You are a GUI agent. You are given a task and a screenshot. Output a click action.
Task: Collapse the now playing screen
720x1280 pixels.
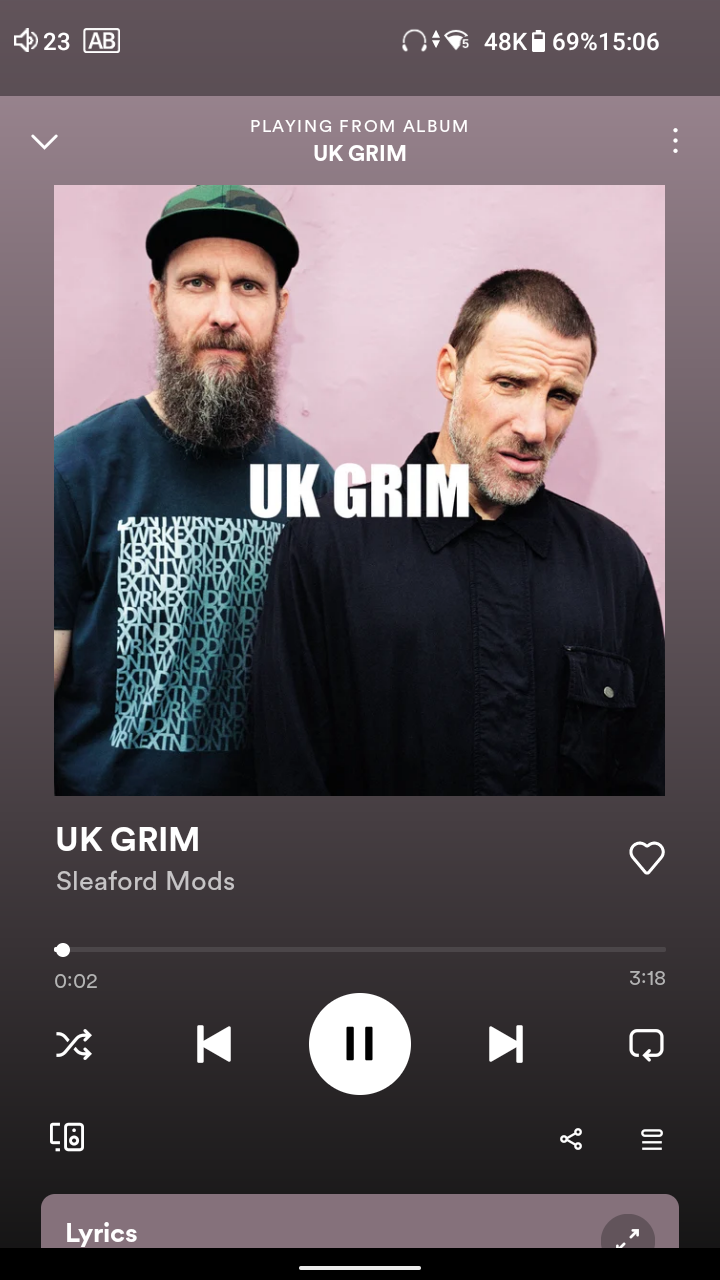45,142
